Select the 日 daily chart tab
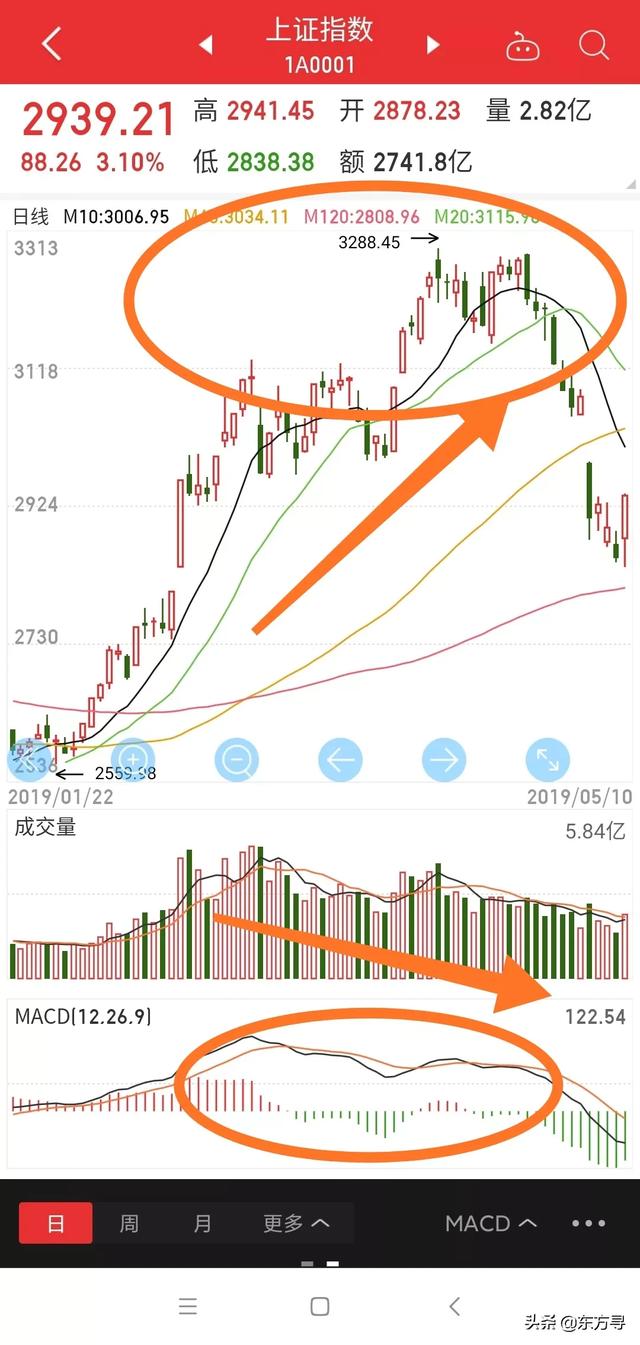 [x=56, y=1223]
